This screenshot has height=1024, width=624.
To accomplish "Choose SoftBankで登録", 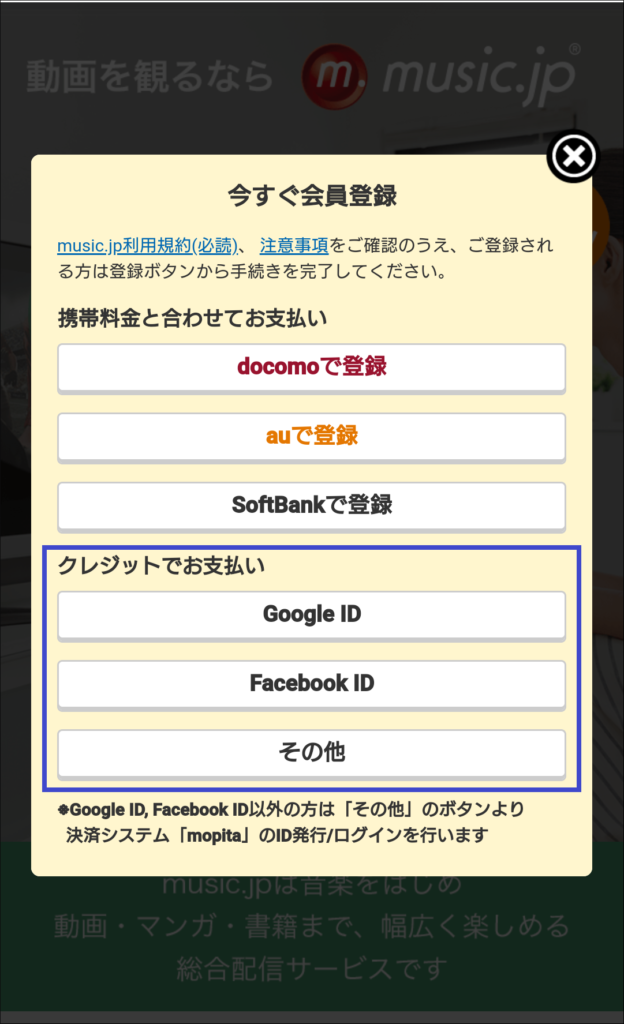I will click(x=311, y=505).
